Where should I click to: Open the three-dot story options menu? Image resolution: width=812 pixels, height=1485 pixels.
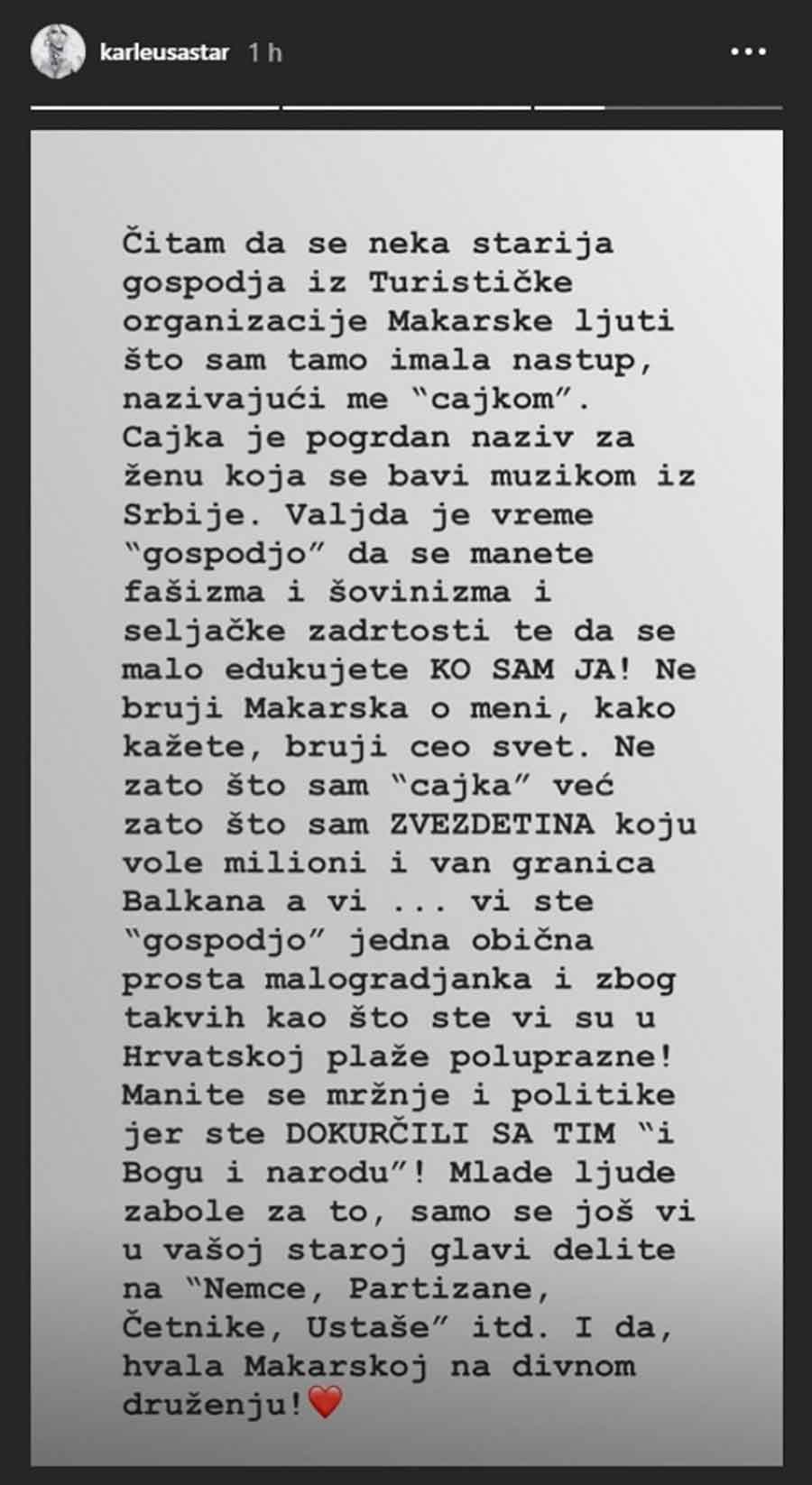748,53
